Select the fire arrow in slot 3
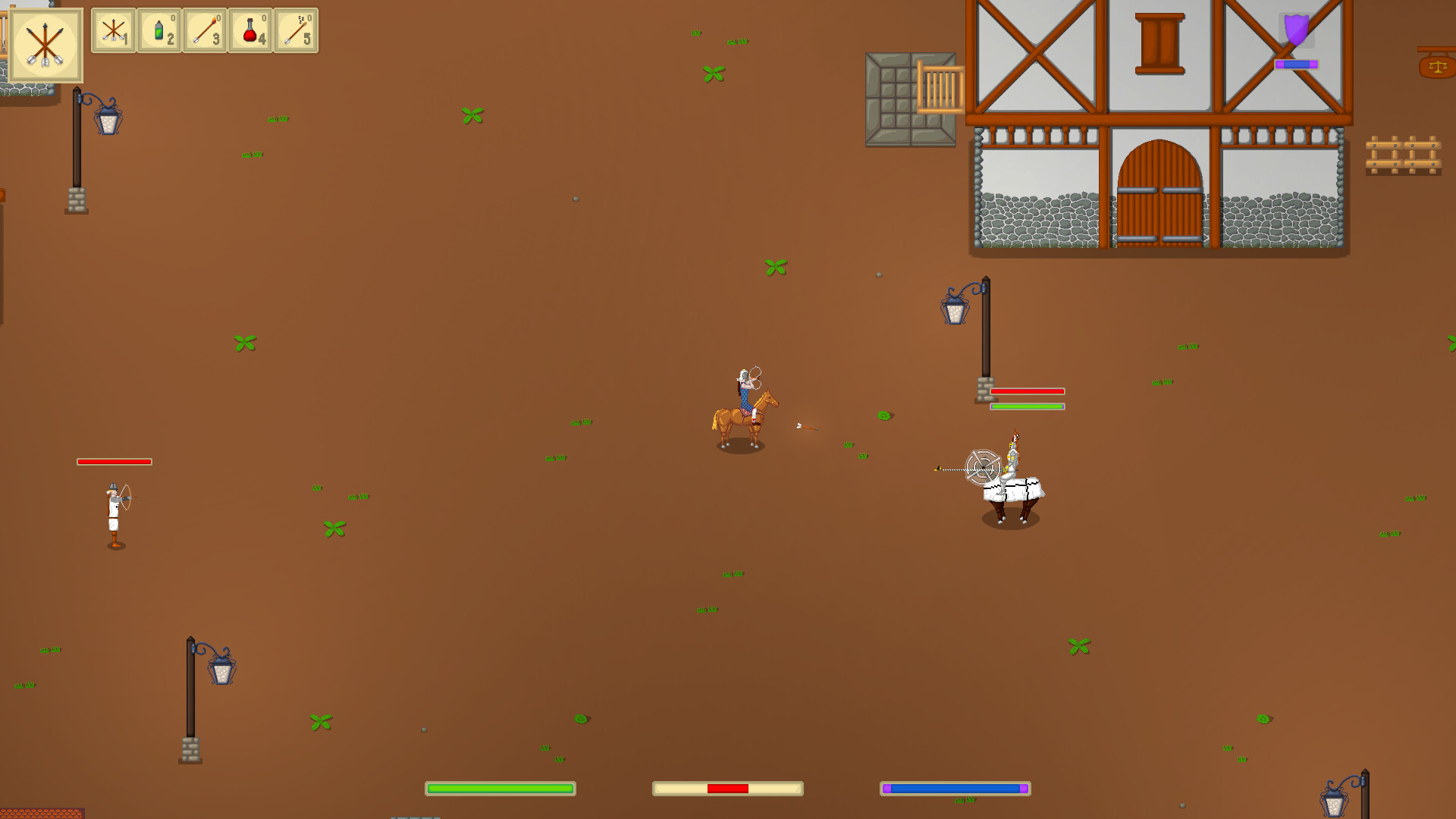The height and width of the screenshot is (819, 1456). 205,30
